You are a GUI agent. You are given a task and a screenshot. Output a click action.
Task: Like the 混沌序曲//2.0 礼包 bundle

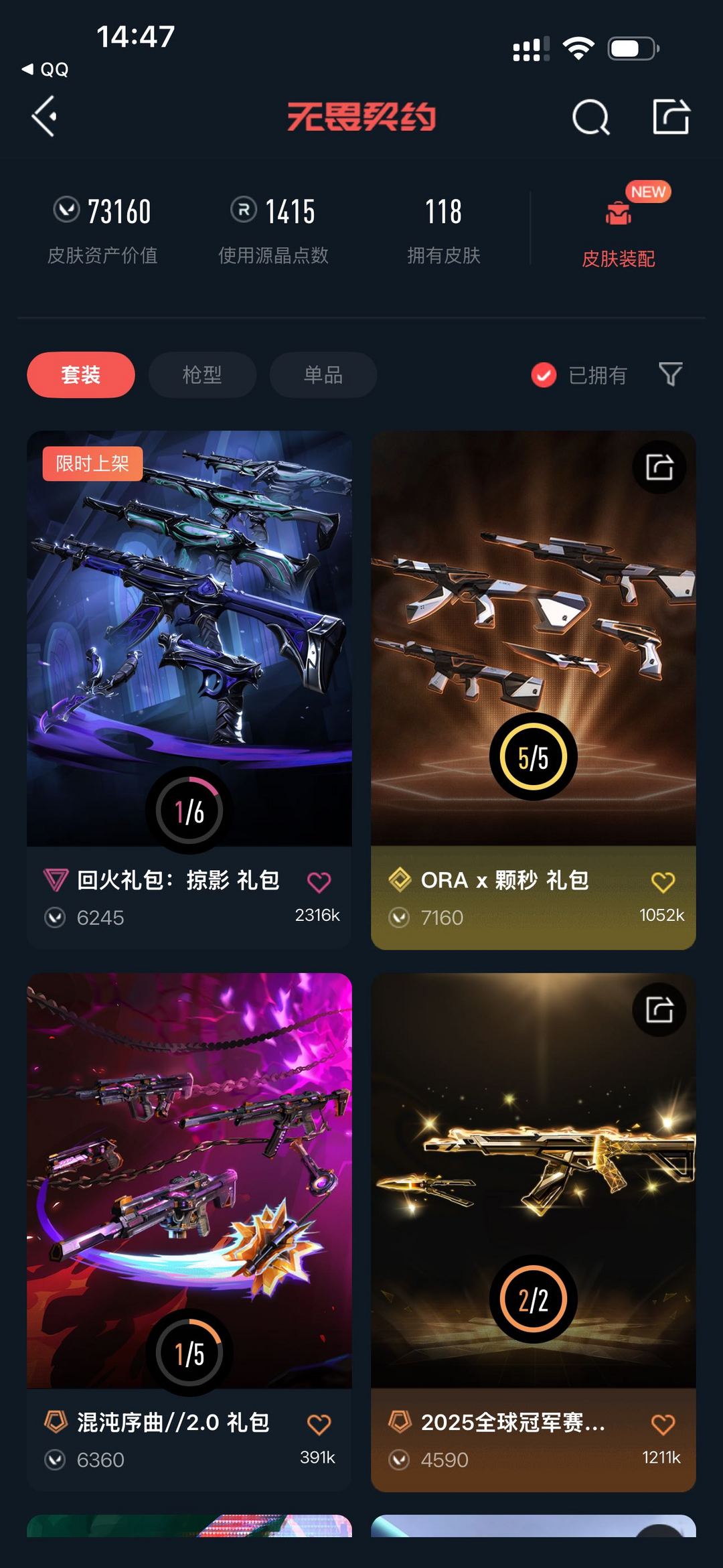[319, 1425]
